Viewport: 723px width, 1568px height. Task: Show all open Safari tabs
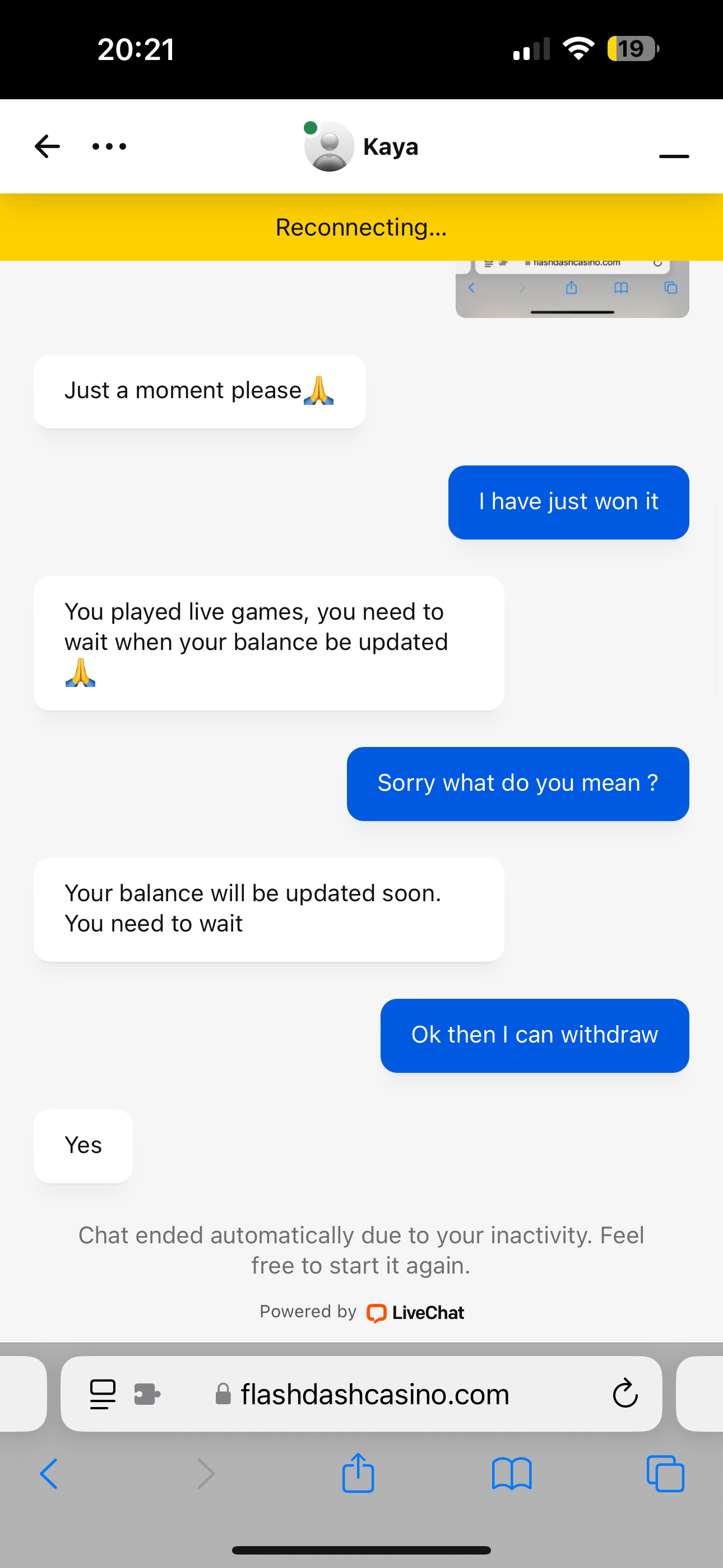(665, 1474)
